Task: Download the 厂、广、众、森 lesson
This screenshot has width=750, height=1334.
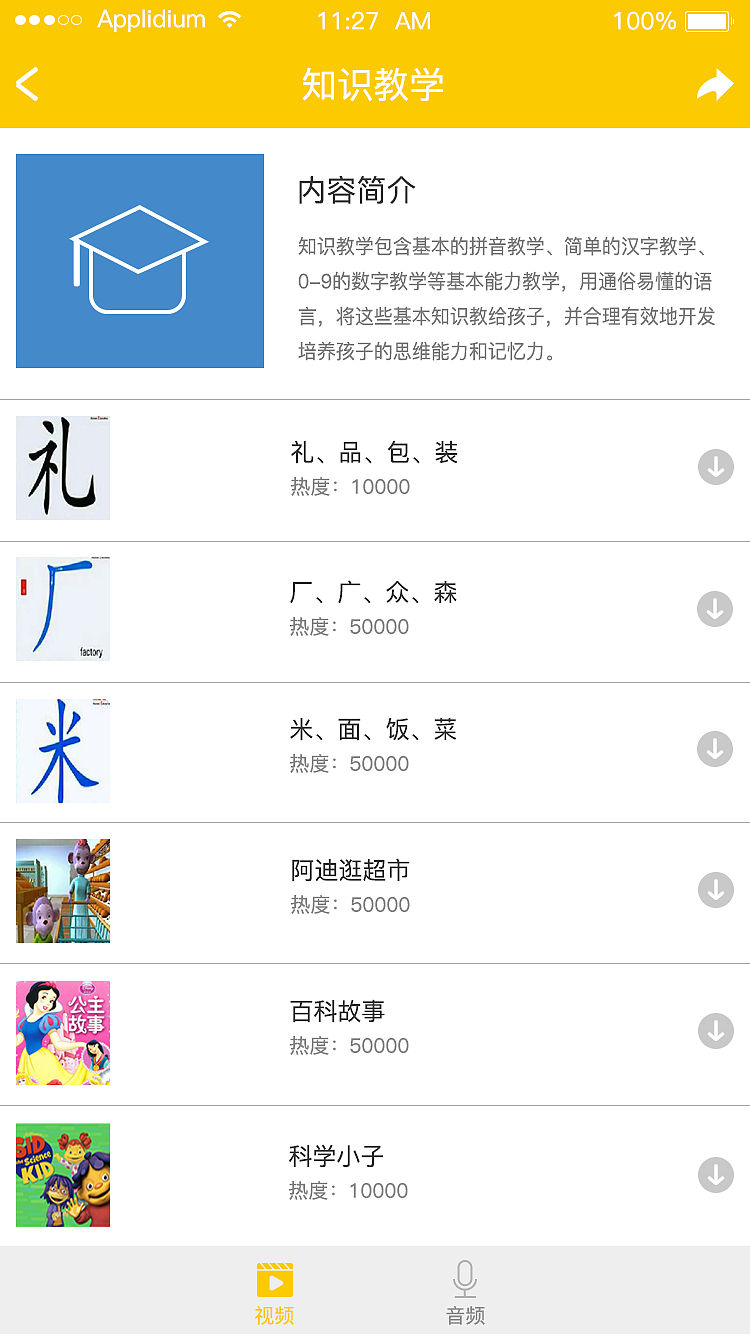Action: pyautogui.click(x=716, y=609)
